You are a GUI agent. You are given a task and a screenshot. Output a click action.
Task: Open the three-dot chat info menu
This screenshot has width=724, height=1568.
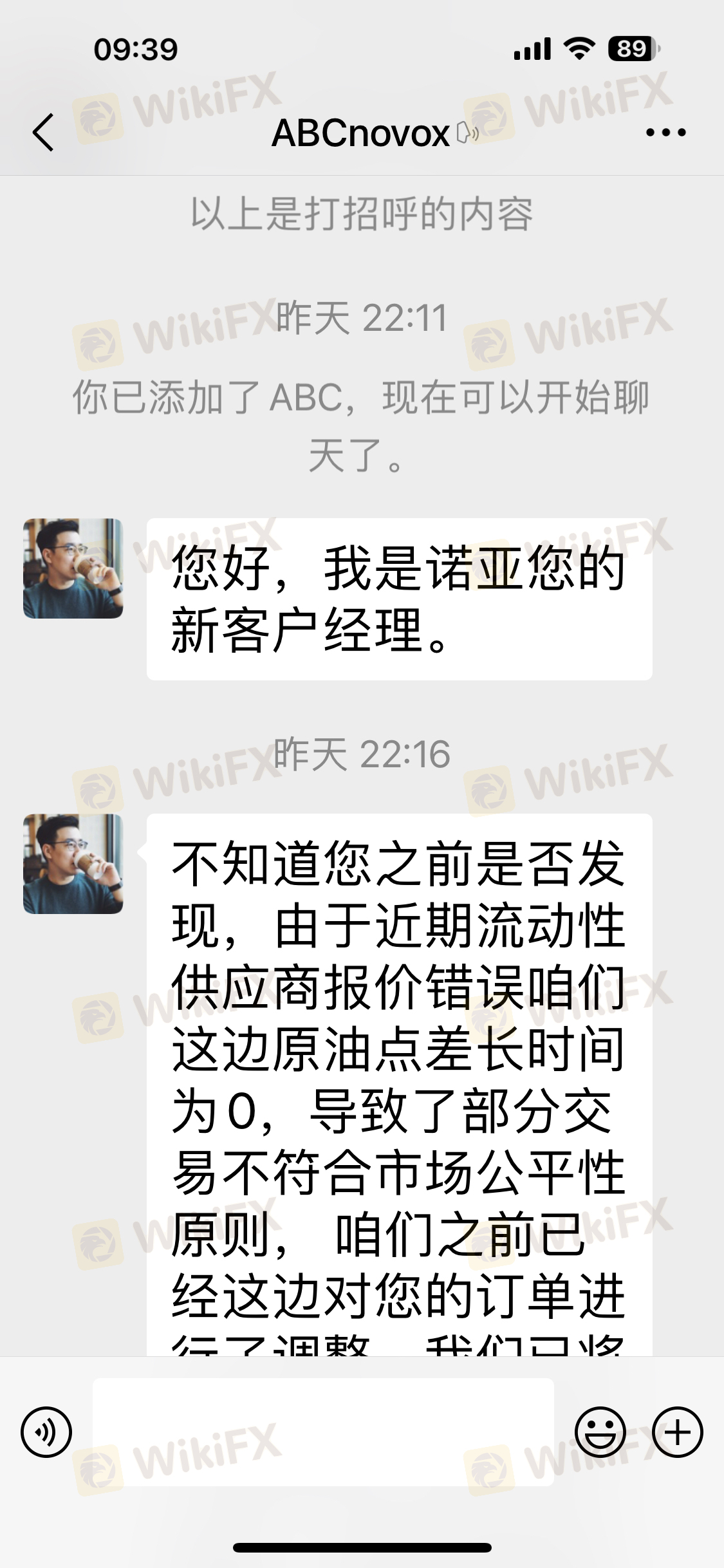tap(665, 133)
